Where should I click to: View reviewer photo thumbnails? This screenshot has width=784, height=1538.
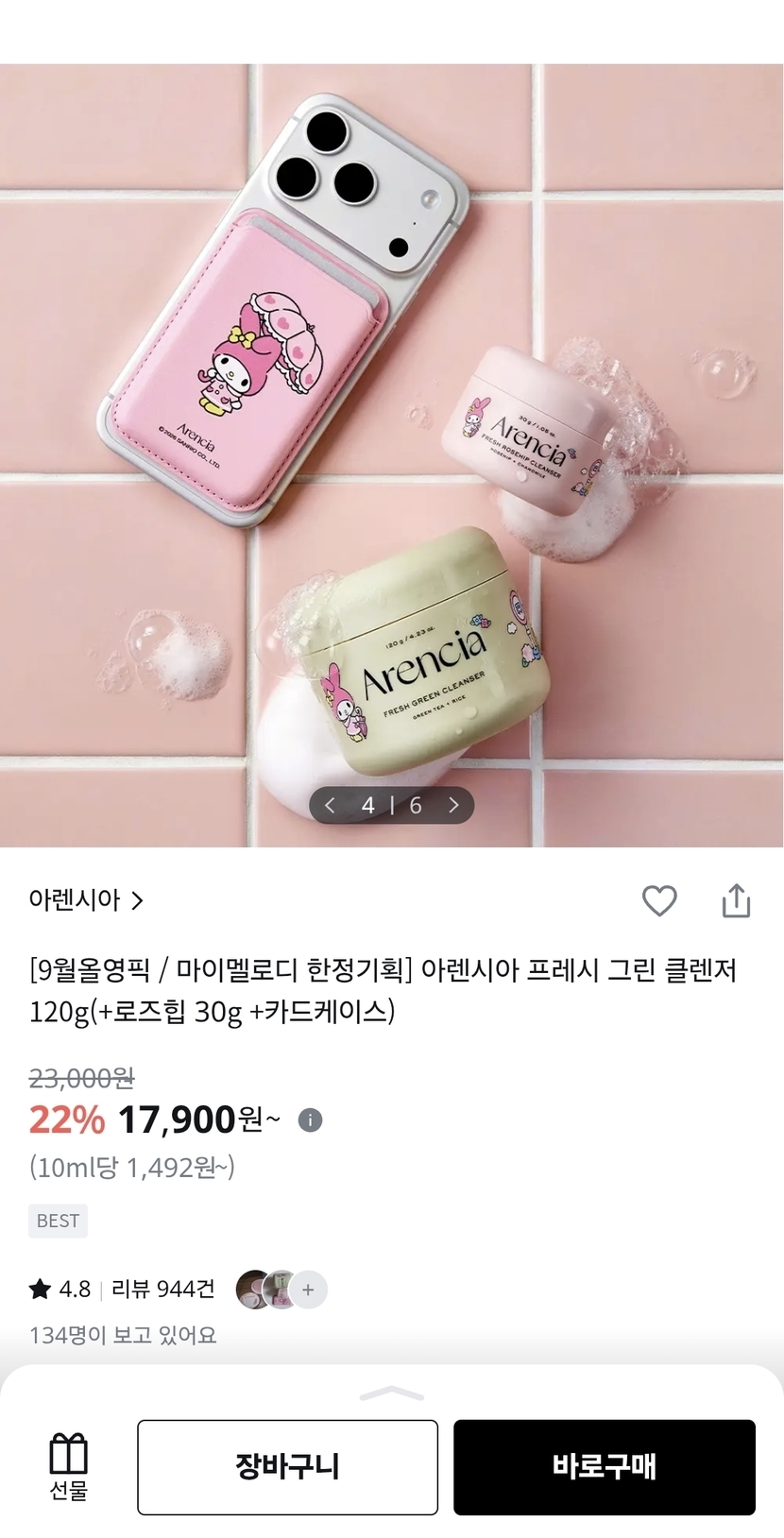coord(281,1290)
